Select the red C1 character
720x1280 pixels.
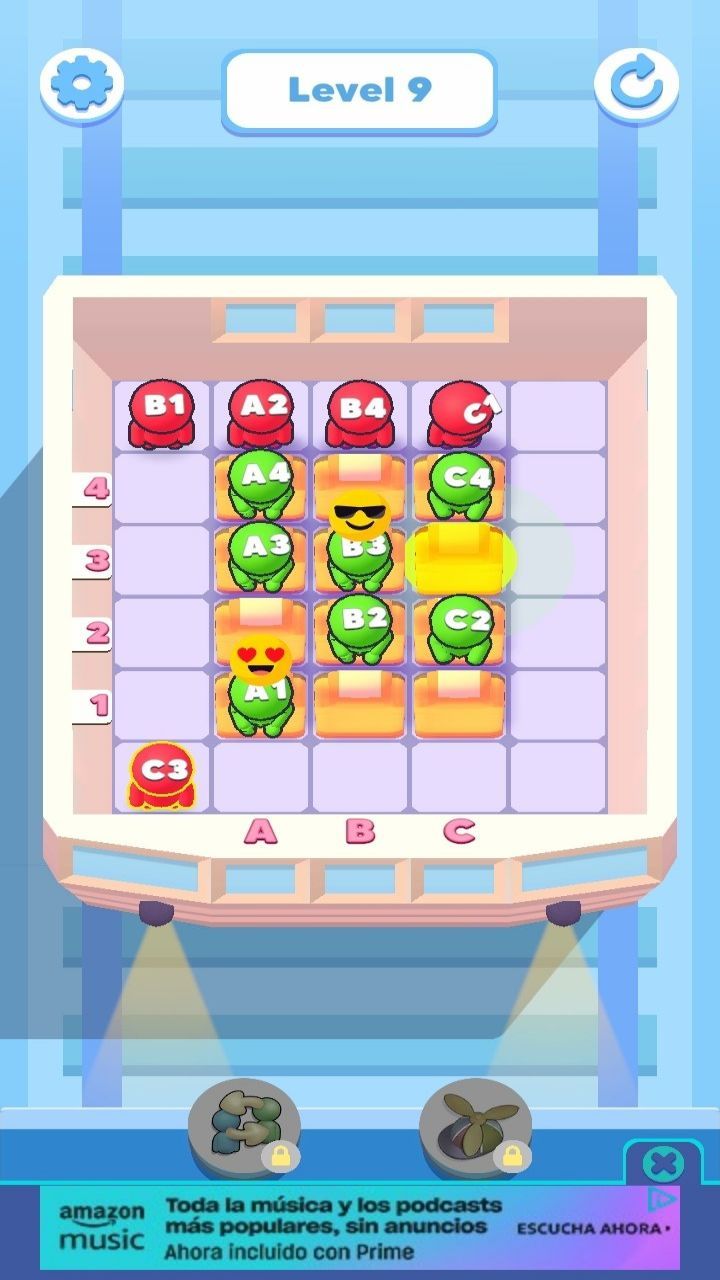[x=461, y=414]
